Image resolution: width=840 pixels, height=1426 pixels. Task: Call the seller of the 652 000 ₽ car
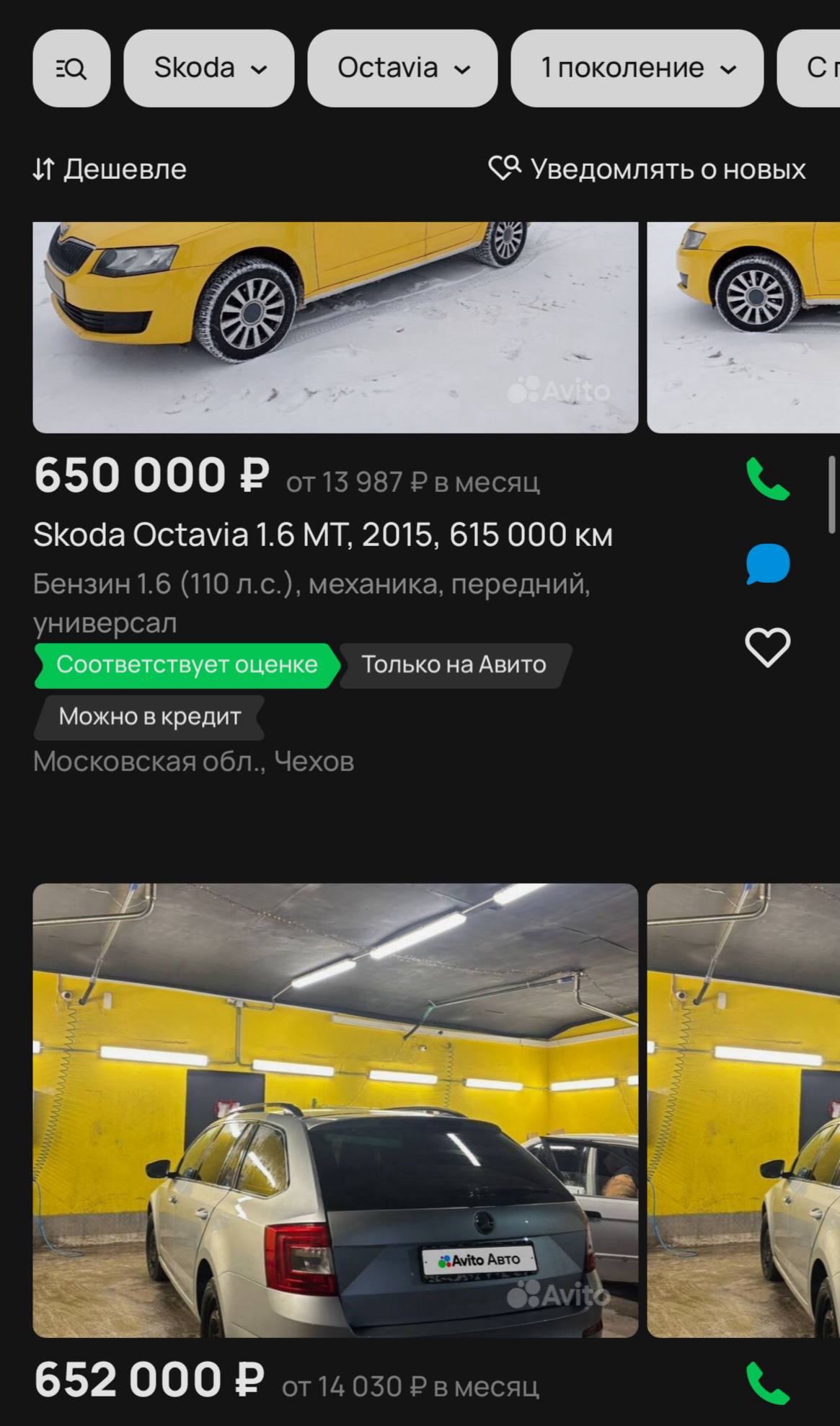tap(767, 1384)
